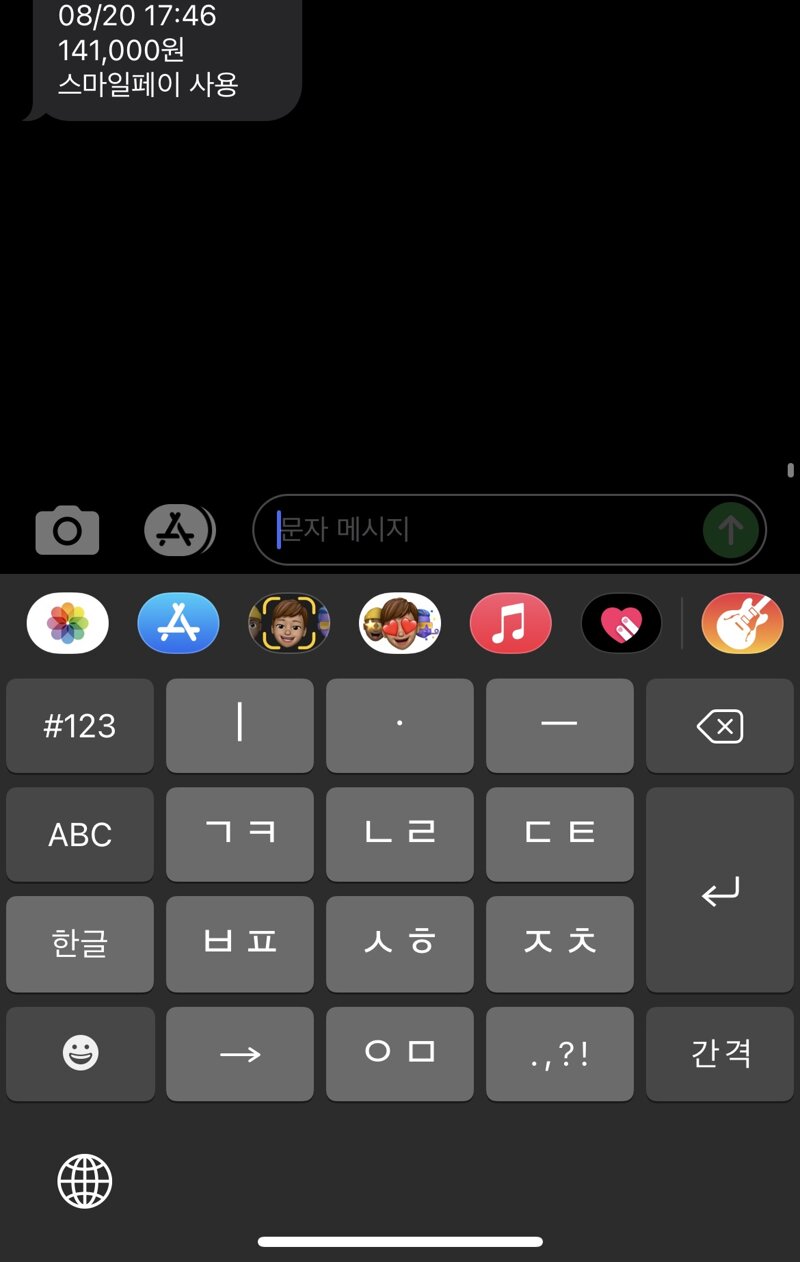Image resolution: width=800 pixels, height=1262 pixels.
Task: Delete a character with backspace
Action: (720, 726)
